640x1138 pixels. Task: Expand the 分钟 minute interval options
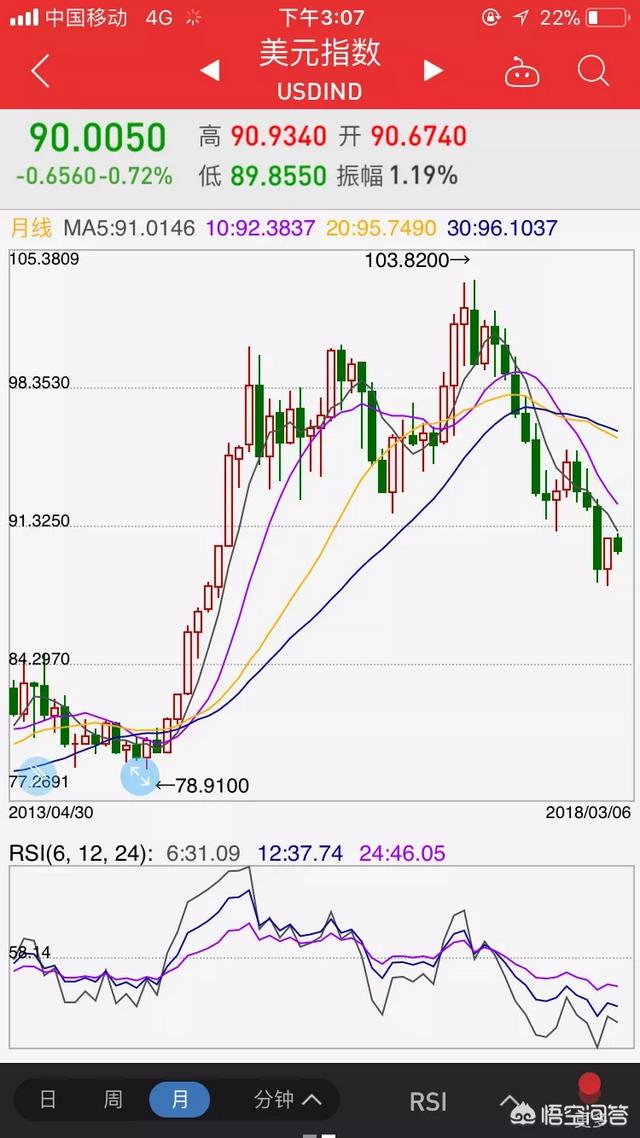click(x=287, y=1100)
